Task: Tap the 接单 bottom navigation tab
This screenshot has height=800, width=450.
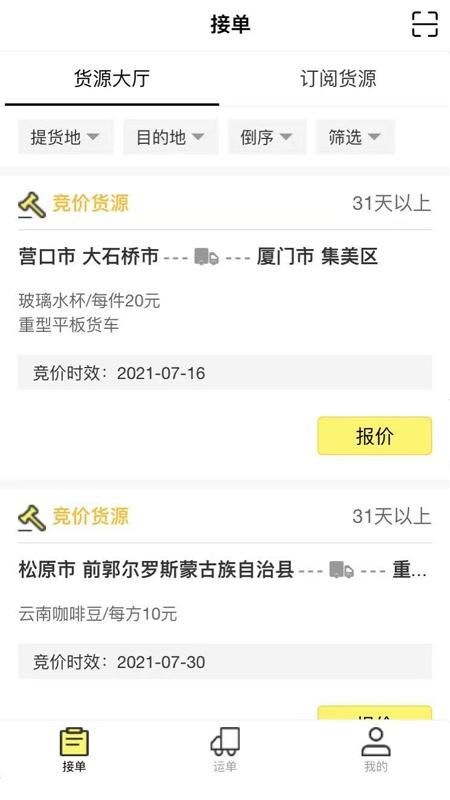Action: (x=74, y=750)
